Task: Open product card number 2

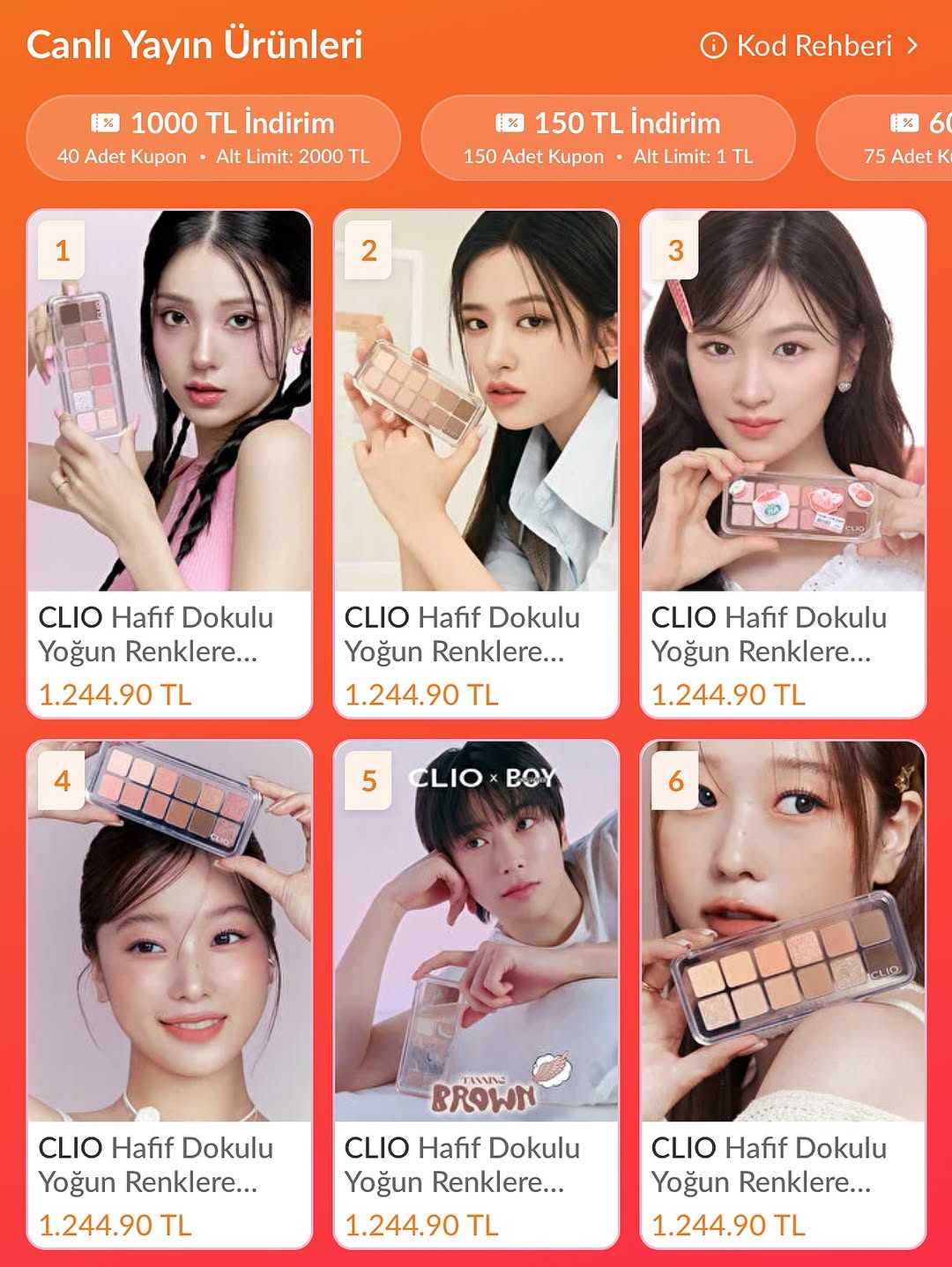Action: point(476,463)
